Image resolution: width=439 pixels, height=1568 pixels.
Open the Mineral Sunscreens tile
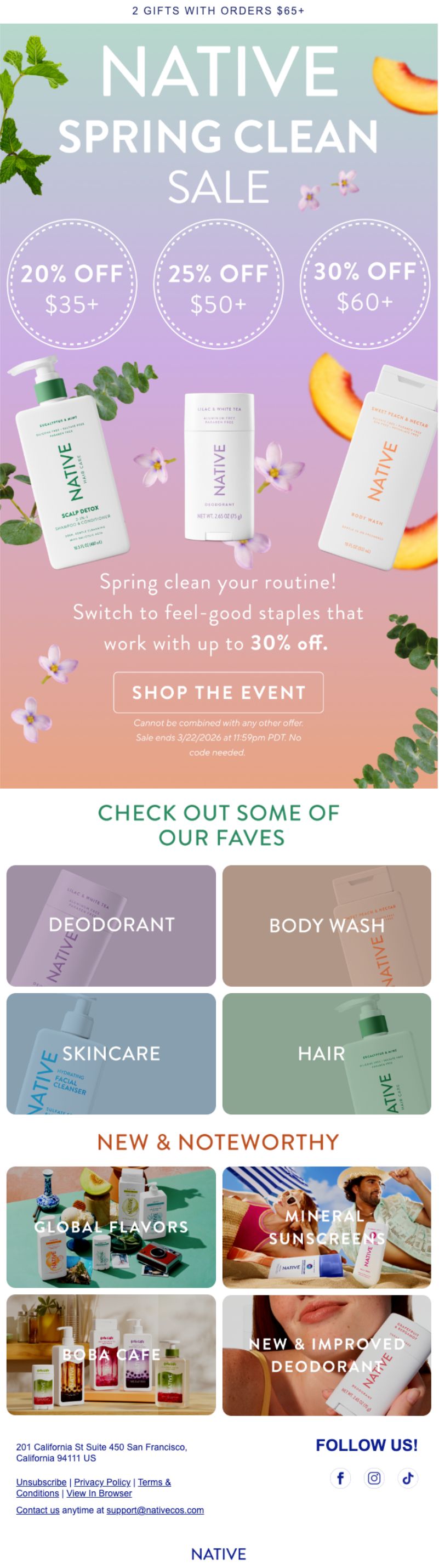click(x=327, y=1226)
